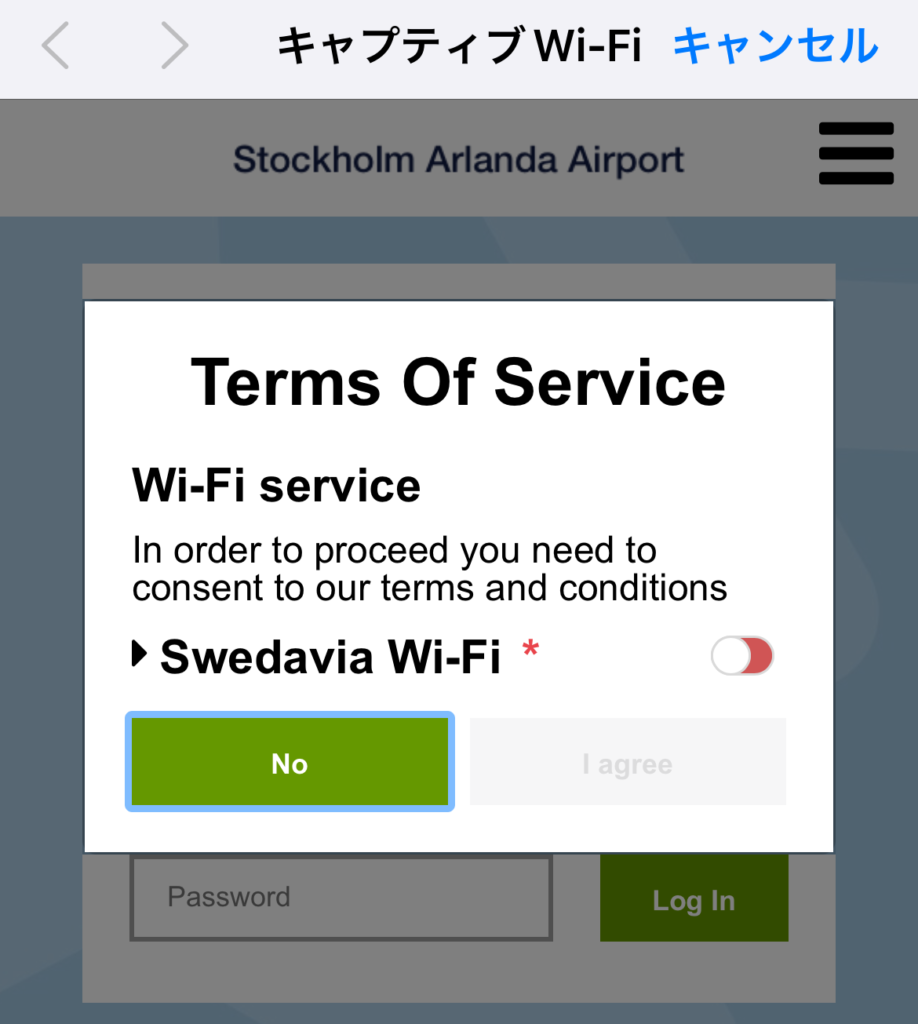This screenshot has width=918, height=1024.
Task: Toggle the Swedavia Wi-Fi consent switch
Action: tap(742, 656)
